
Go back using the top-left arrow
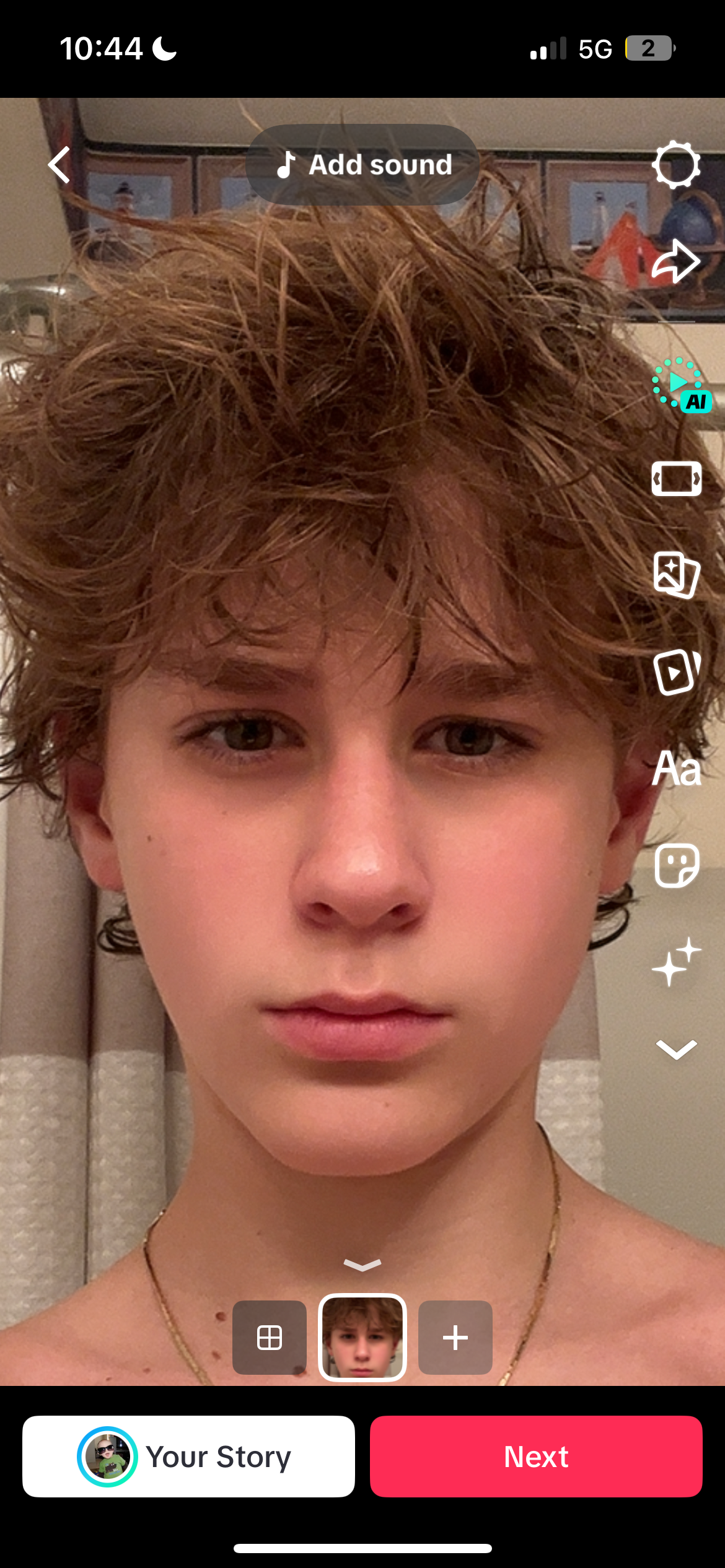(x=59, y=165)
